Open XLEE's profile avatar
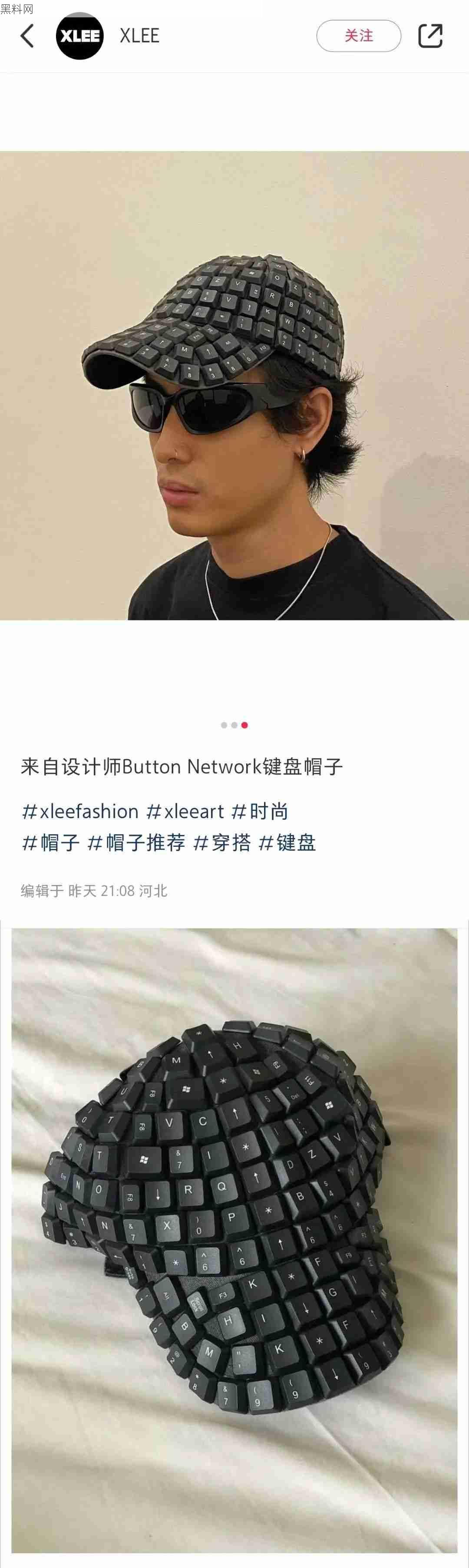Image resolution: width=469 pixels, height=1568 pixels. (80, 36)
